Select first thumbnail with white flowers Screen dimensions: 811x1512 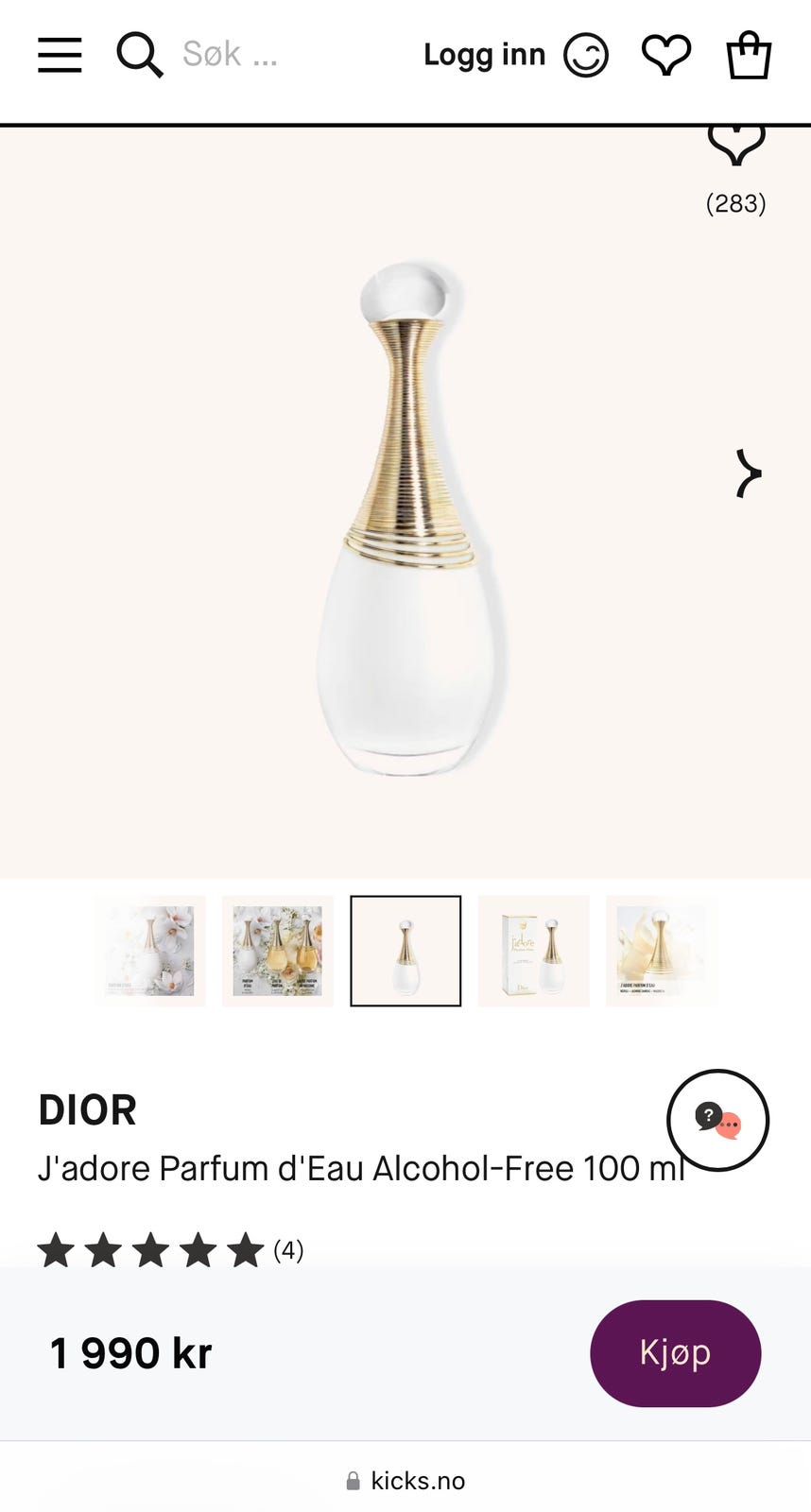pos(150,951)
